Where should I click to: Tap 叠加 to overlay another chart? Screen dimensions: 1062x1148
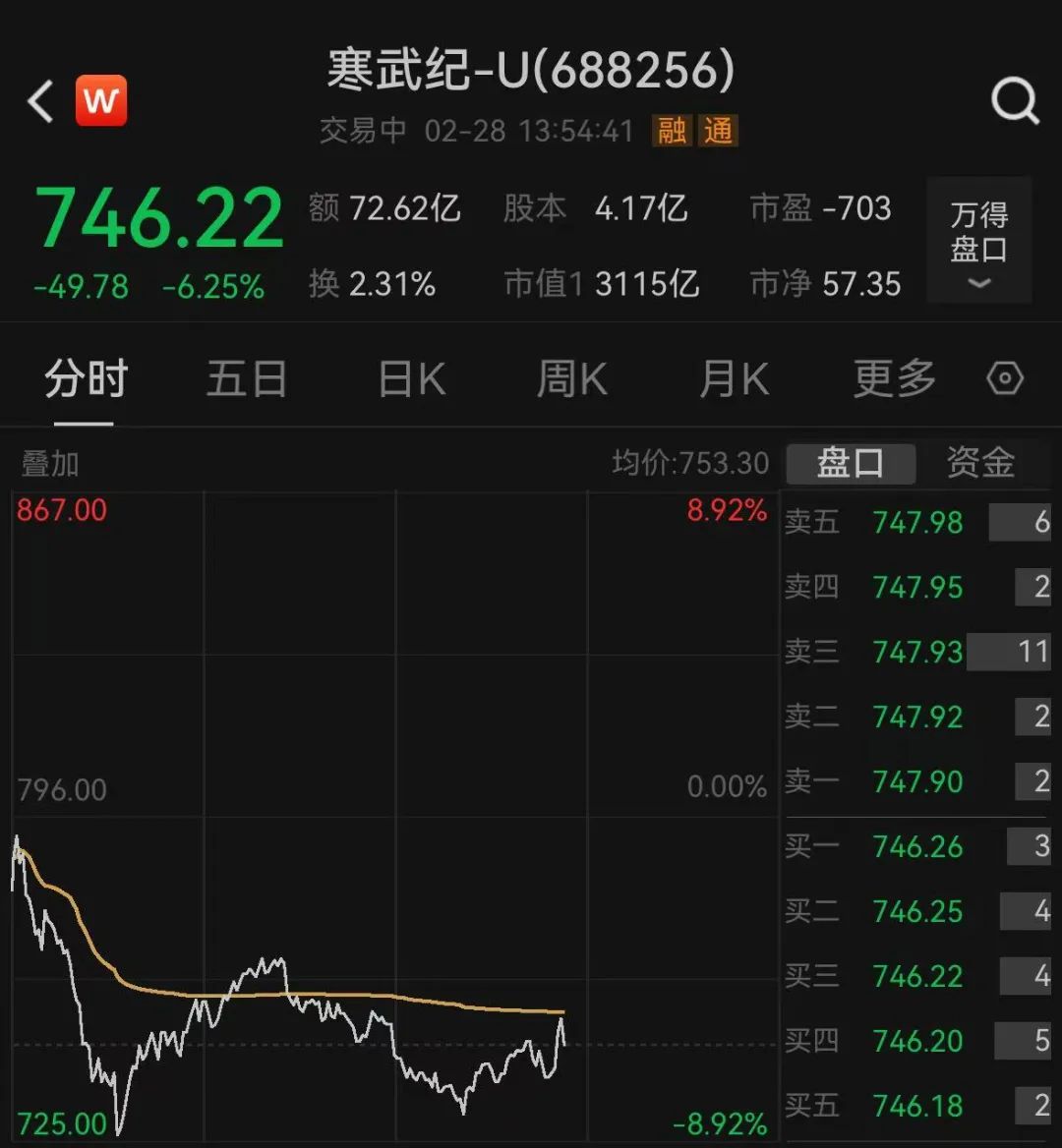pyautogui.click(x=50, y=463)
